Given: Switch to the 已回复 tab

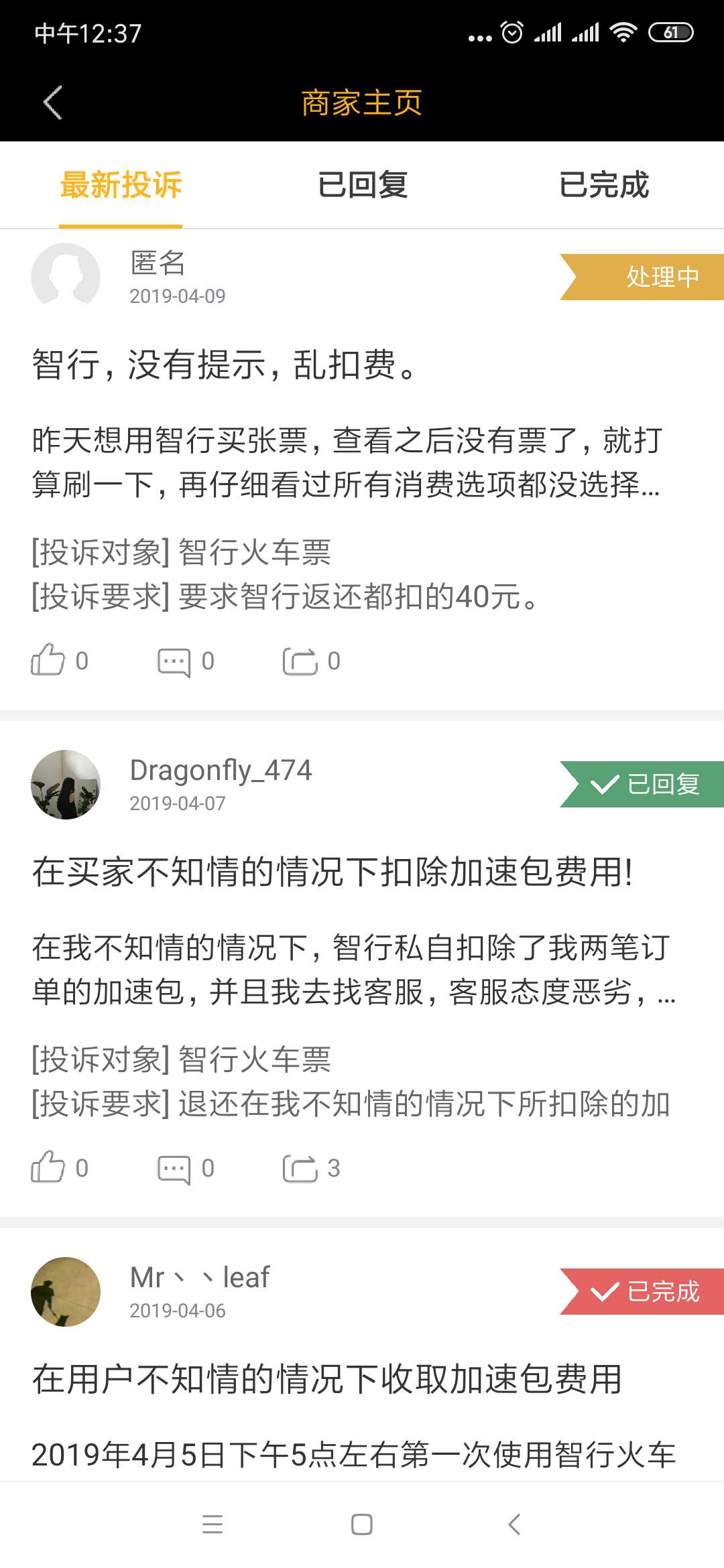Looking at the screenshot, I should [362, 185].
